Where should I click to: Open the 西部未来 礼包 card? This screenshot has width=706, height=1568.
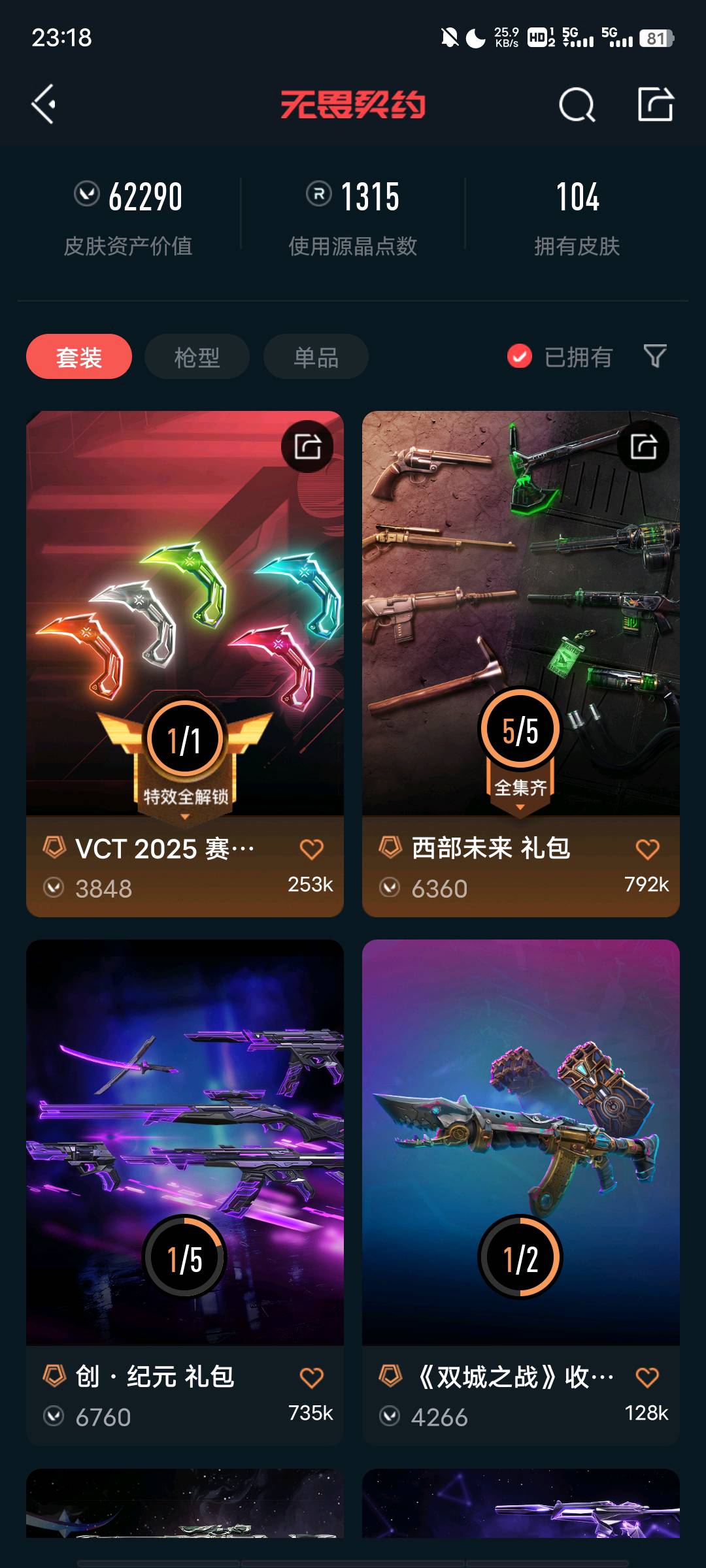click(520, 614)
